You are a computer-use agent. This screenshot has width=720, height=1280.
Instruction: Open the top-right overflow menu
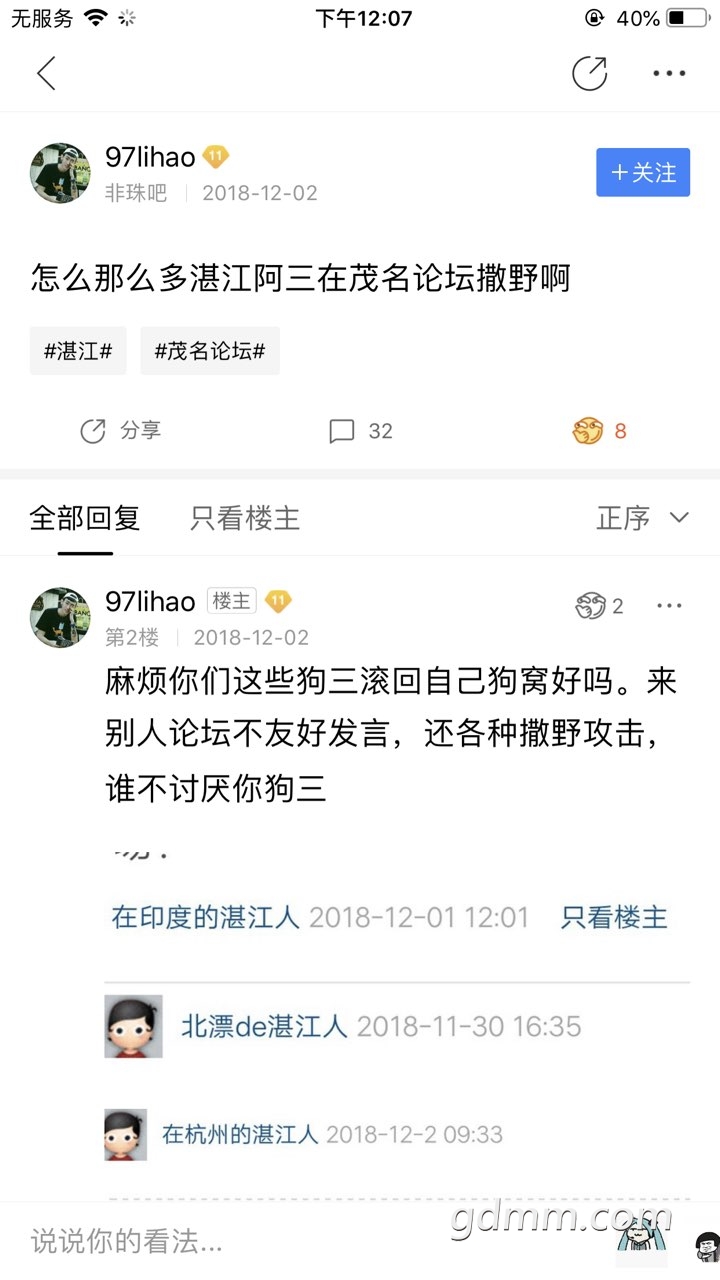[x=669, y=73]
